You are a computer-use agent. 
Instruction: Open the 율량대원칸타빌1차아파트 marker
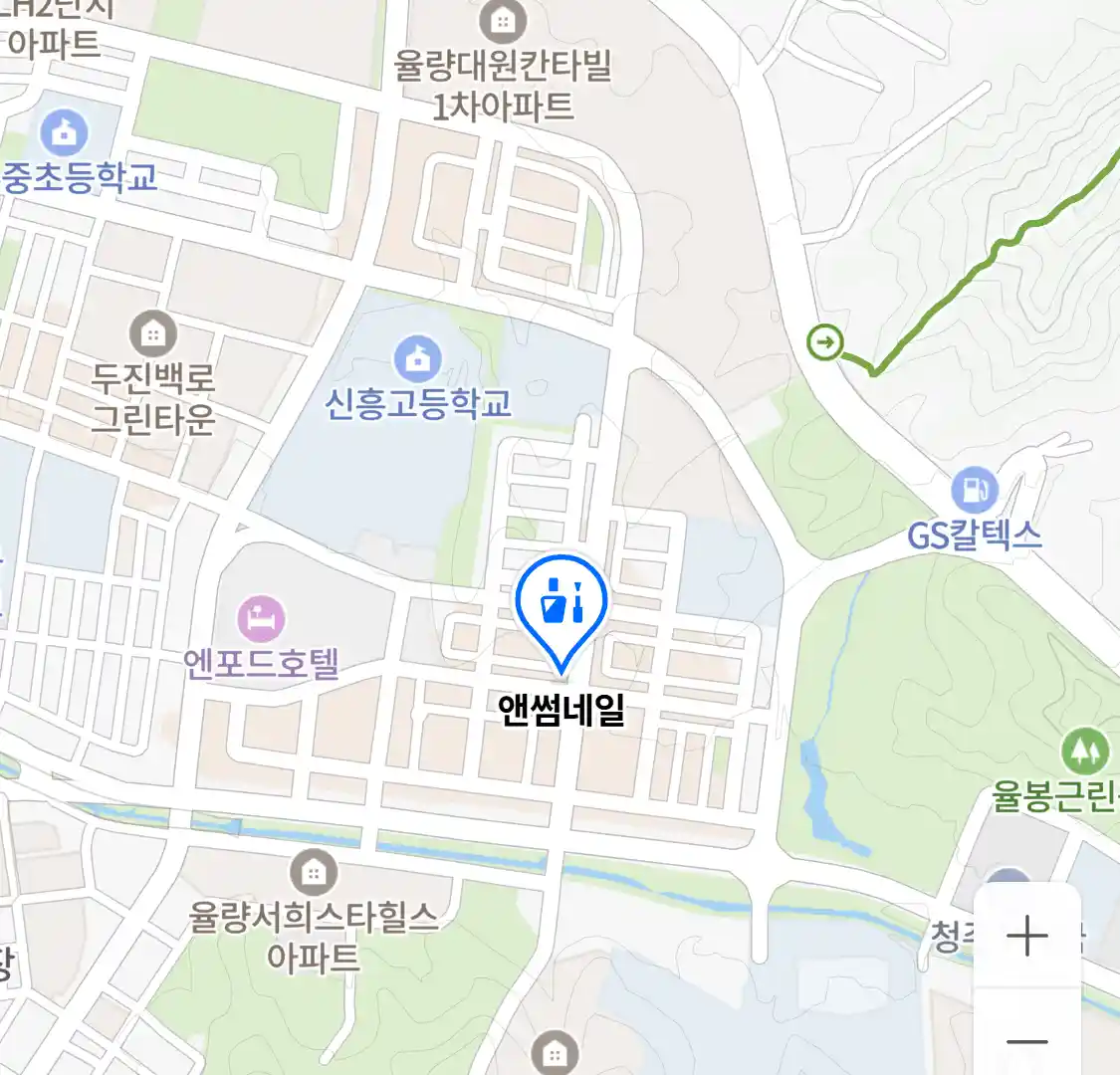pyautogui.click(x=504, y=20)
